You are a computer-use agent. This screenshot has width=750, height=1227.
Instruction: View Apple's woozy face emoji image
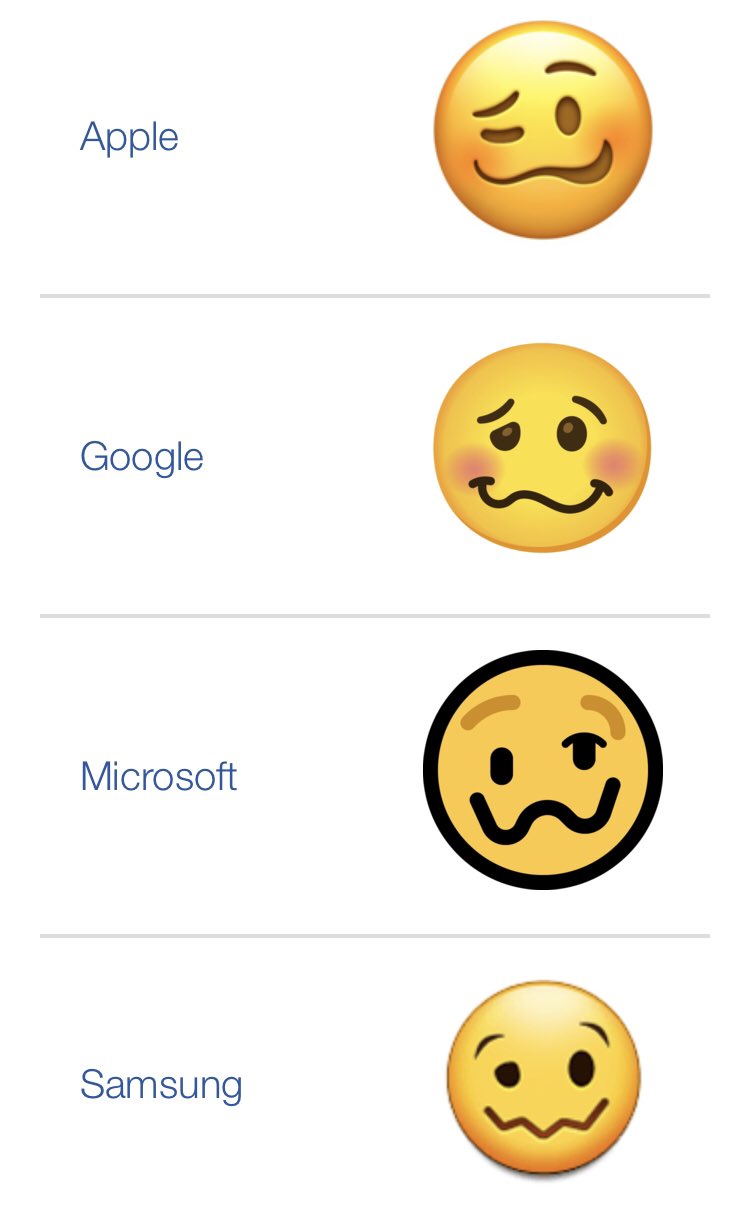[x=543, y=130]
